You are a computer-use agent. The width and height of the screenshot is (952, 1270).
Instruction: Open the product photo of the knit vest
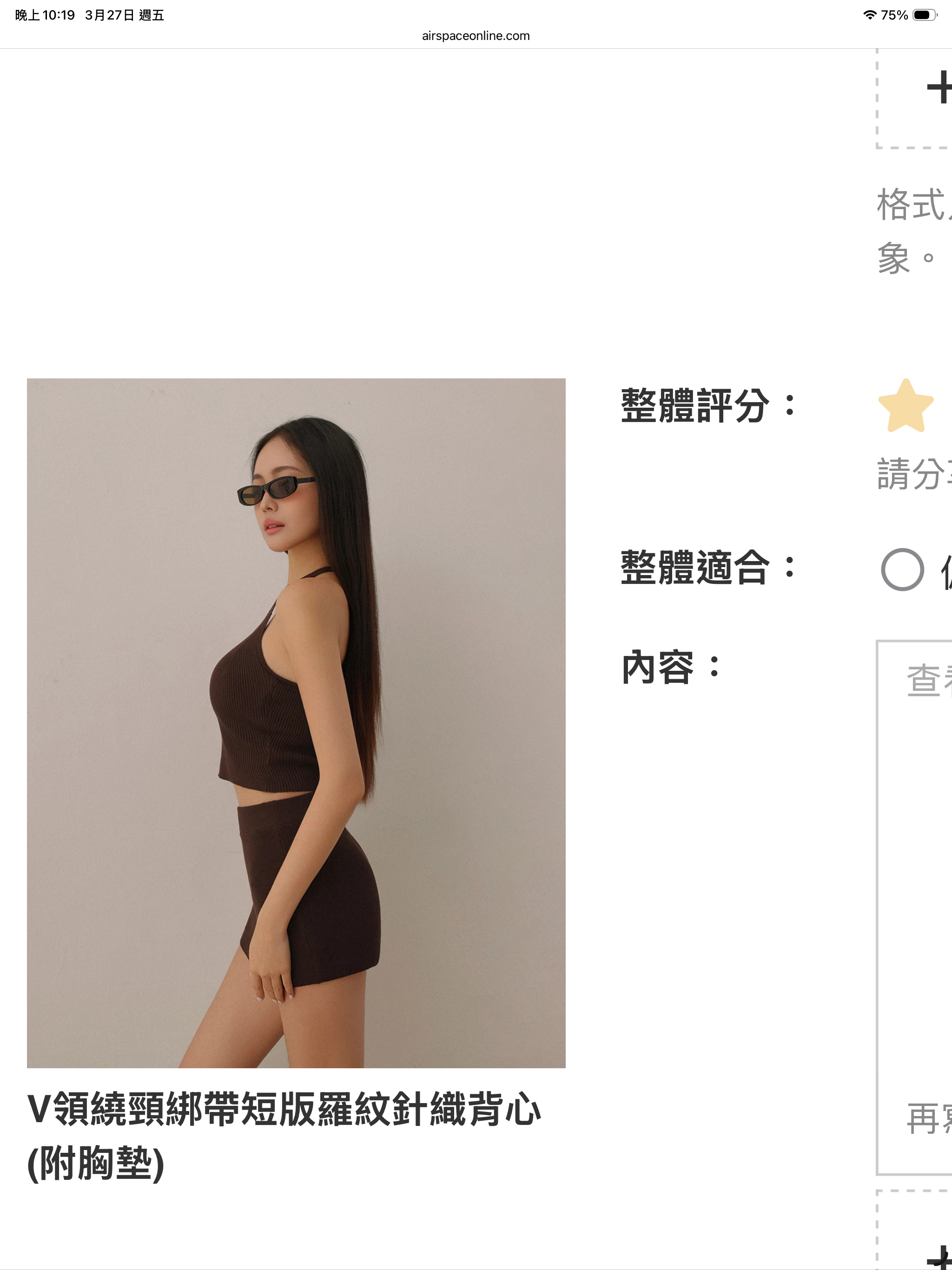[296, 723]
